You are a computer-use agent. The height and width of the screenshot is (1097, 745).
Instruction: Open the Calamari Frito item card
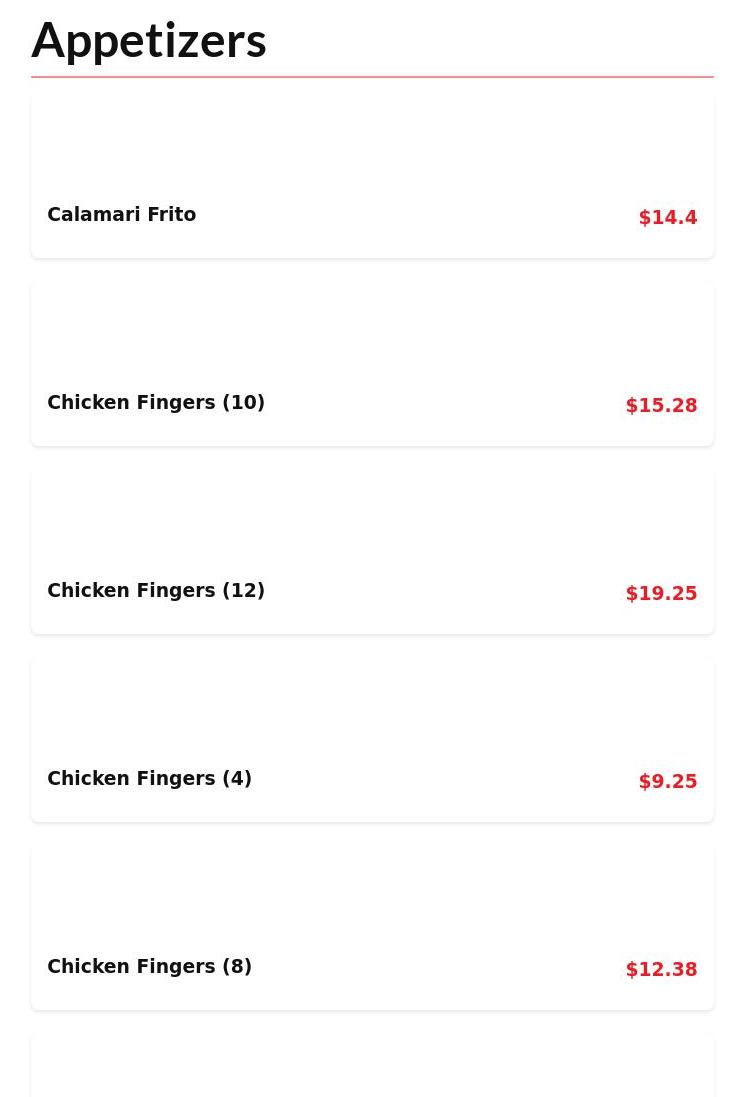pos(372,177)
